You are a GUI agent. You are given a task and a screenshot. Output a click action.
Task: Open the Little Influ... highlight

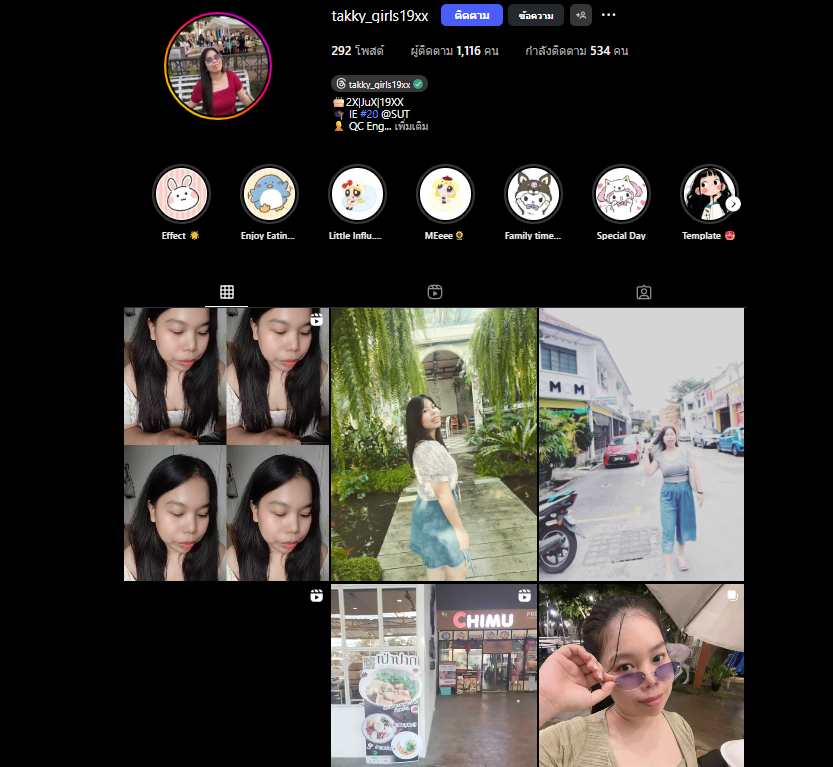point(357,194)
